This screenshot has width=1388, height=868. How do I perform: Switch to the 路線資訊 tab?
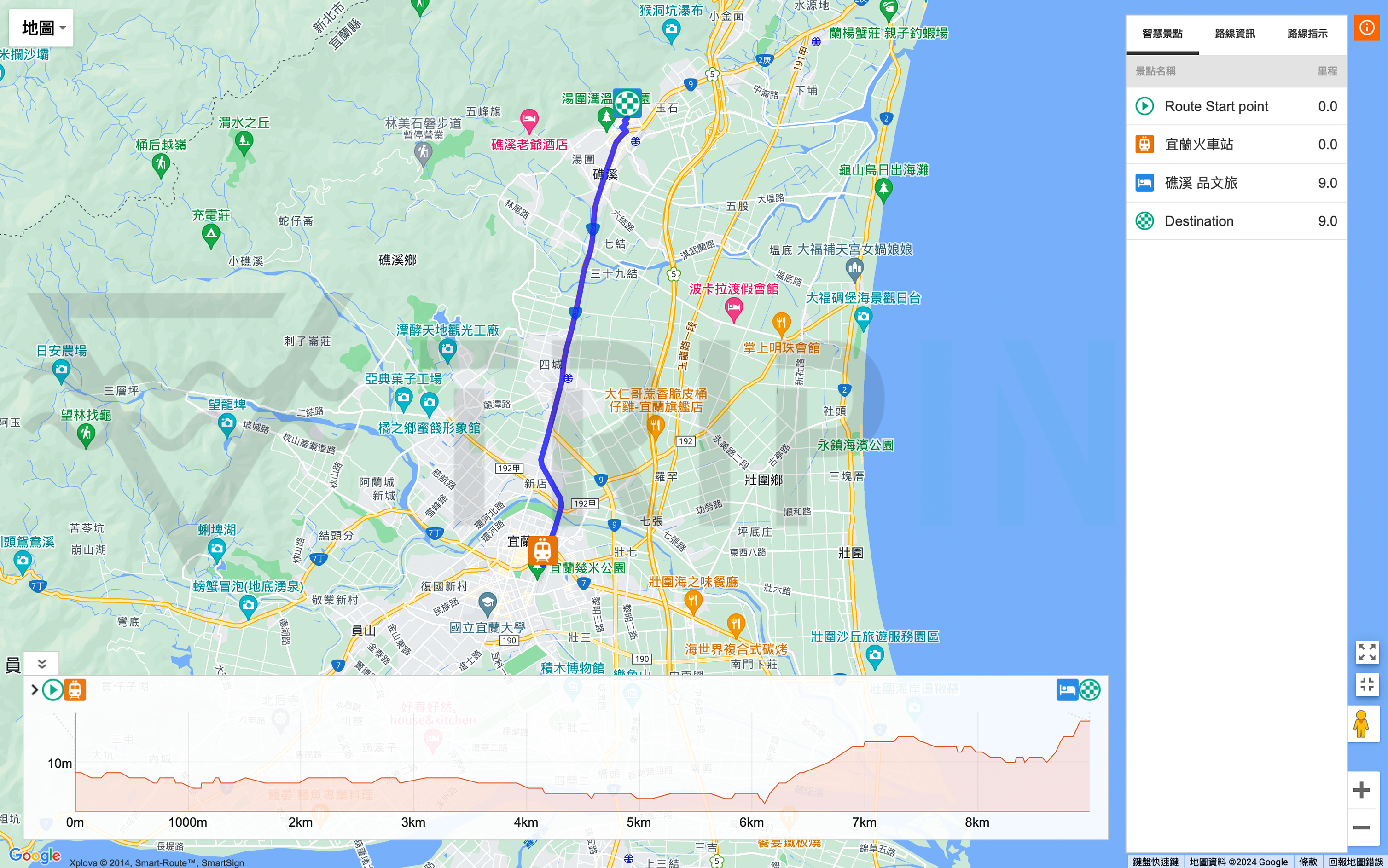coord(1235,34)
